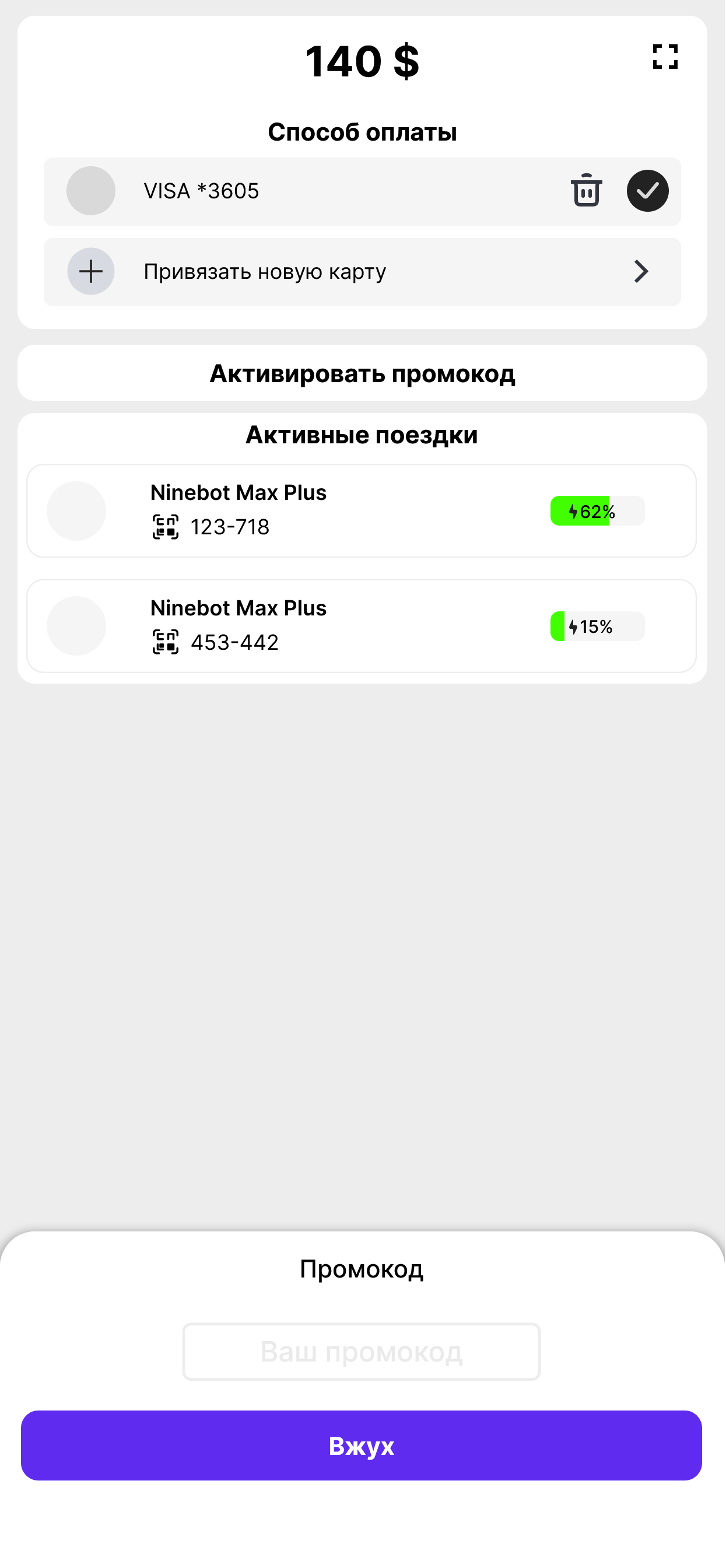The height and width of the screenshot is (1568, 726).
Task: Open Привязать новую карту row
Action: pyautogui.click(x=363, y=272)
